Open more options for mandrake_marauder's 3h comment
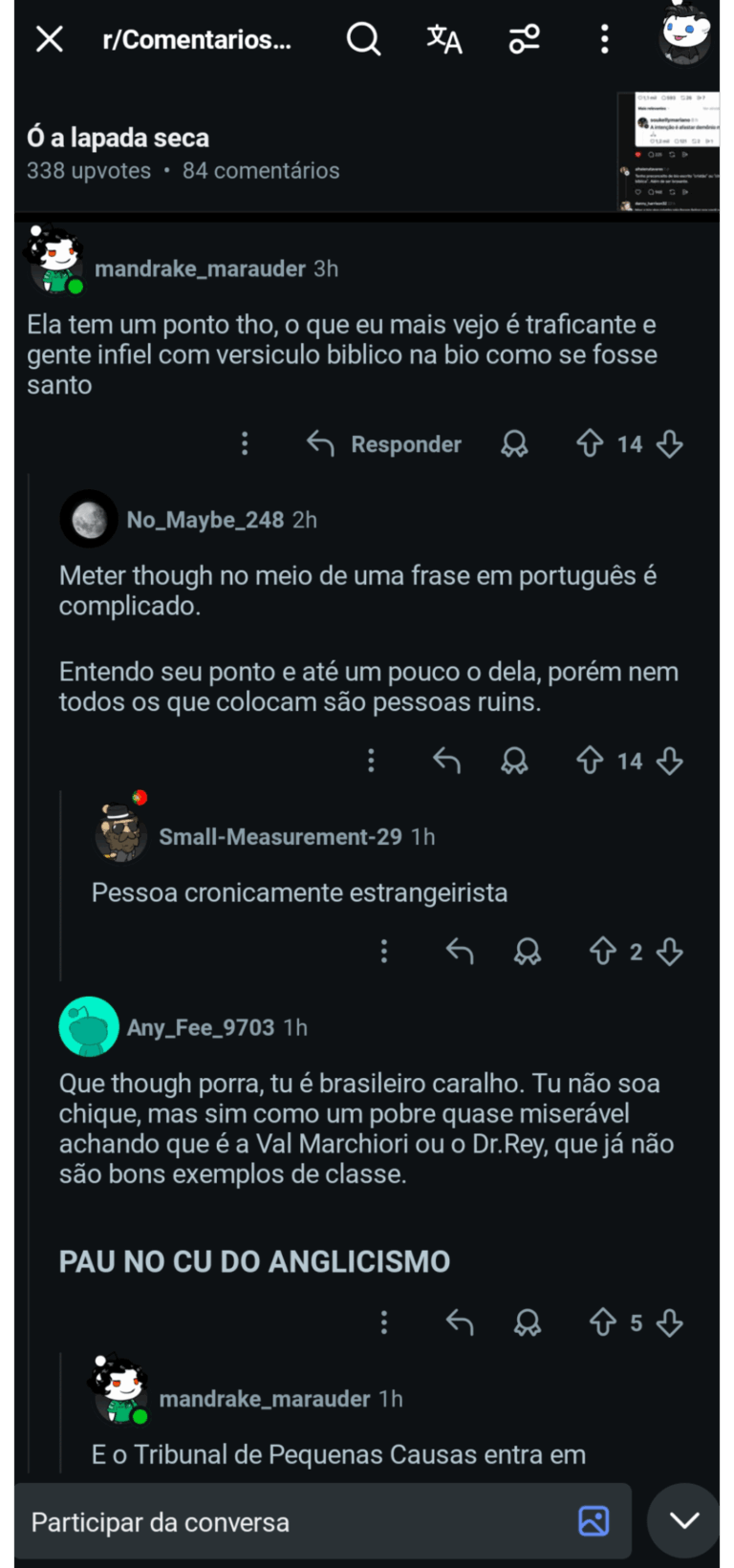Image resolution: width=734 pixels, height=1568 pixels. pos(245,444)
